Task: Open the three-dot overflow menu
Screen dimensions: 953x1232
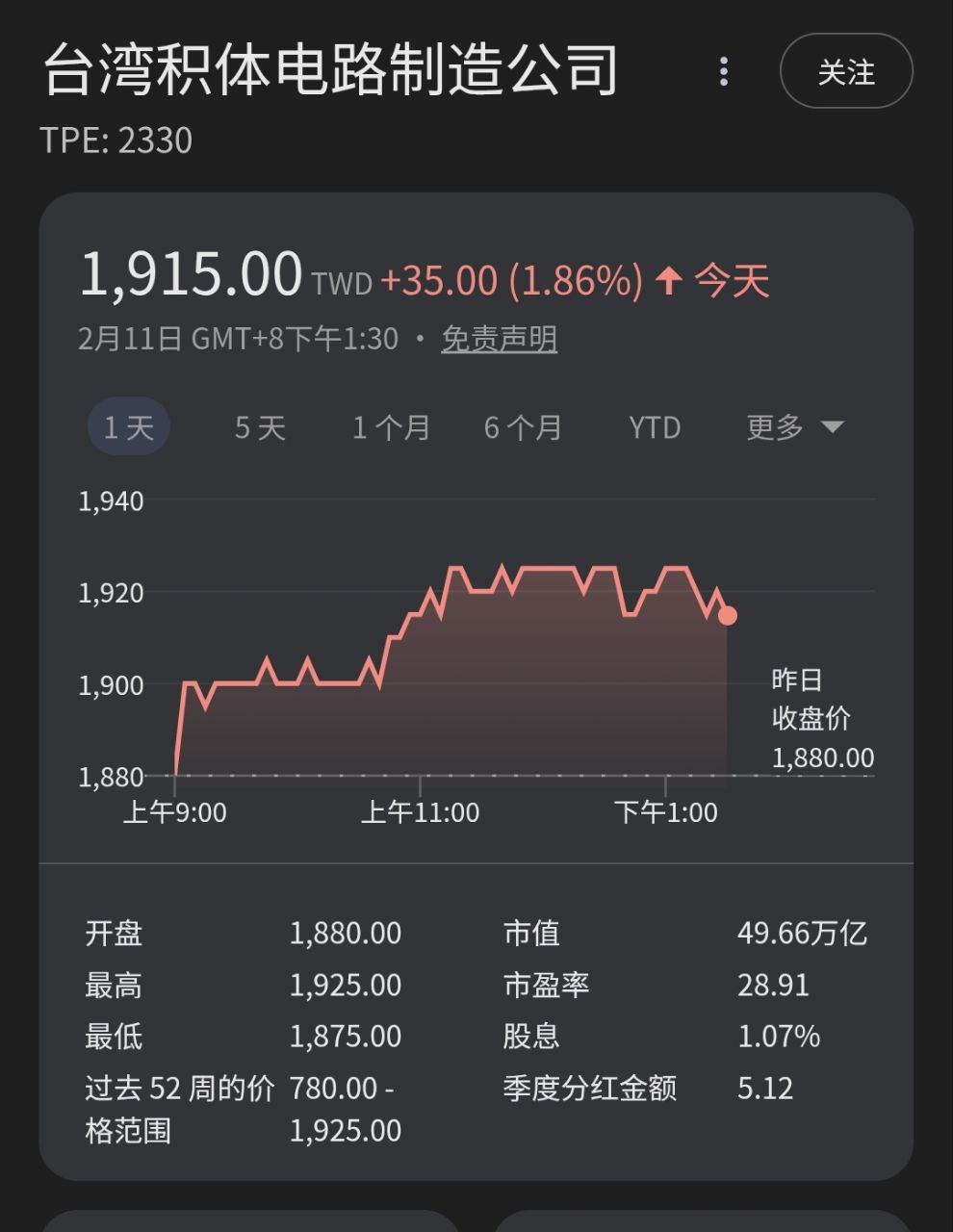Action: coord(724,71)
